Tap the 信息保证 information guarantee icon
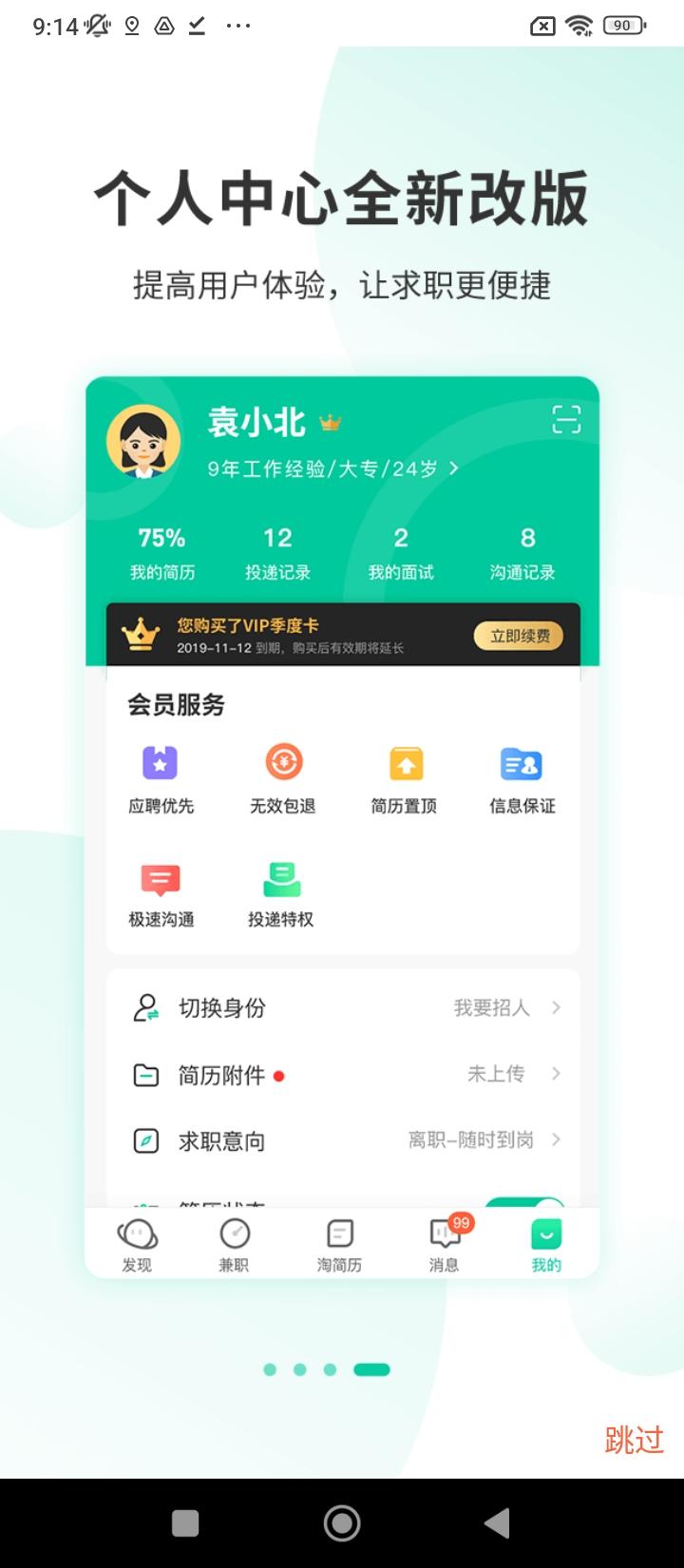 click(522, 776)
